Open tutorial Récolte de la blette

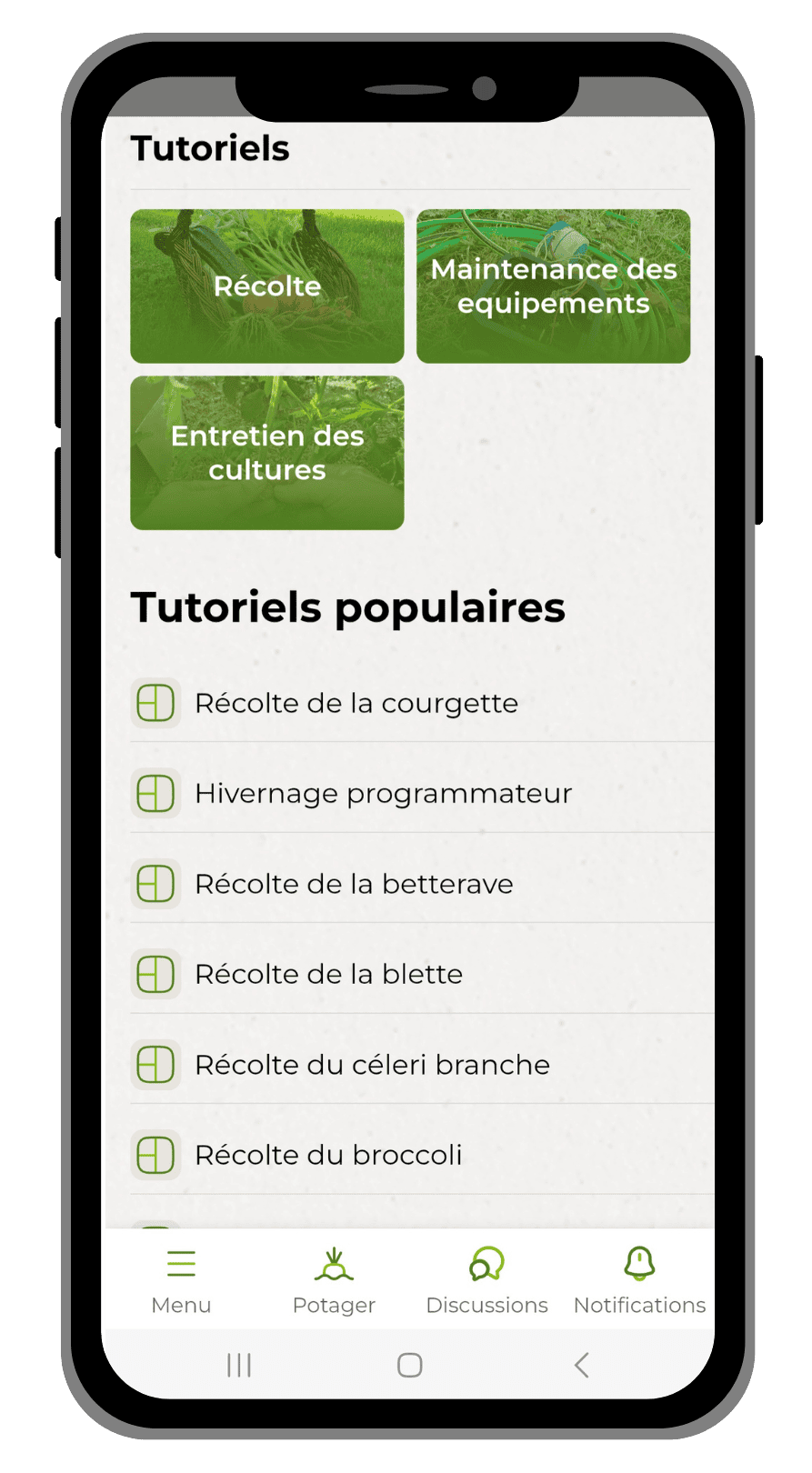click(x=328, y=974)
